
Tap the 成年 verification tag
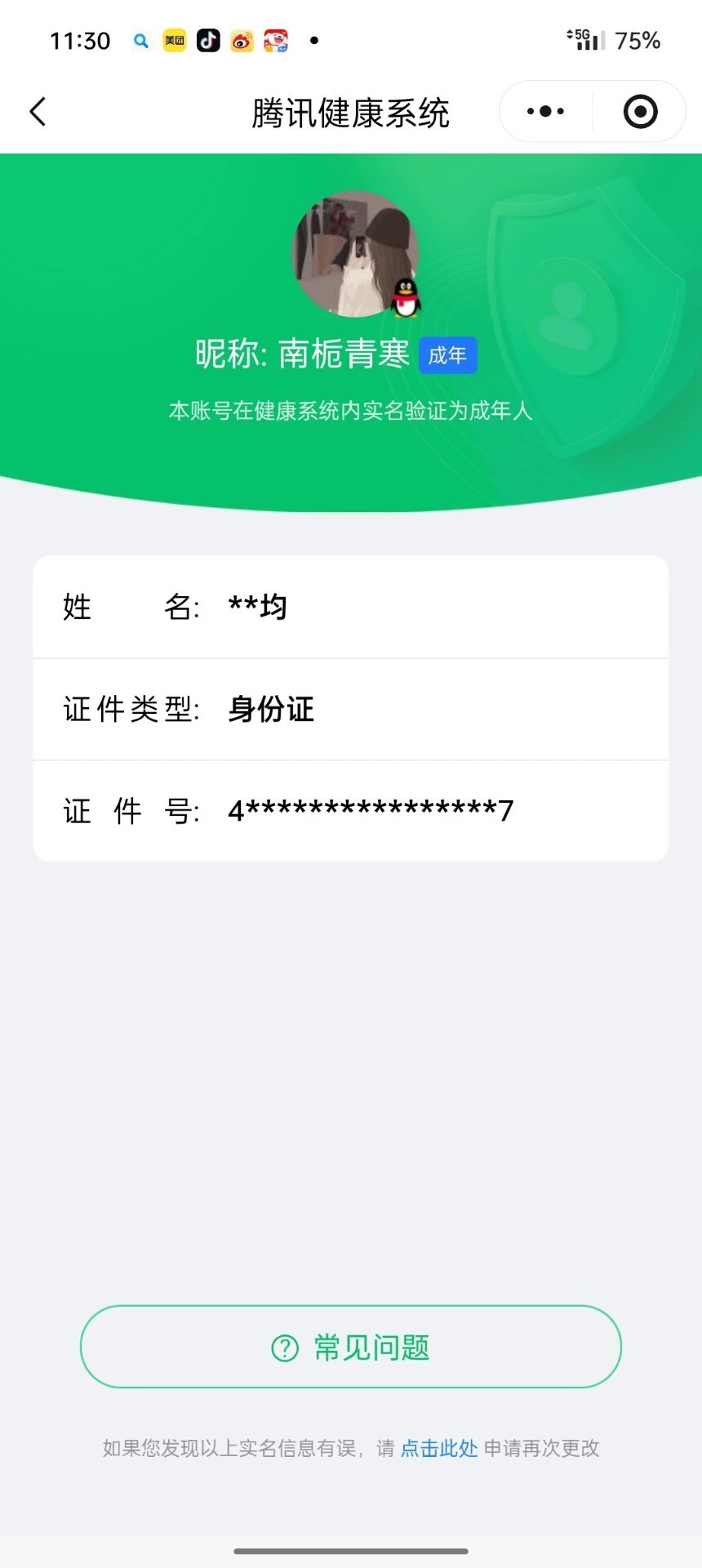tap(447, 354)
